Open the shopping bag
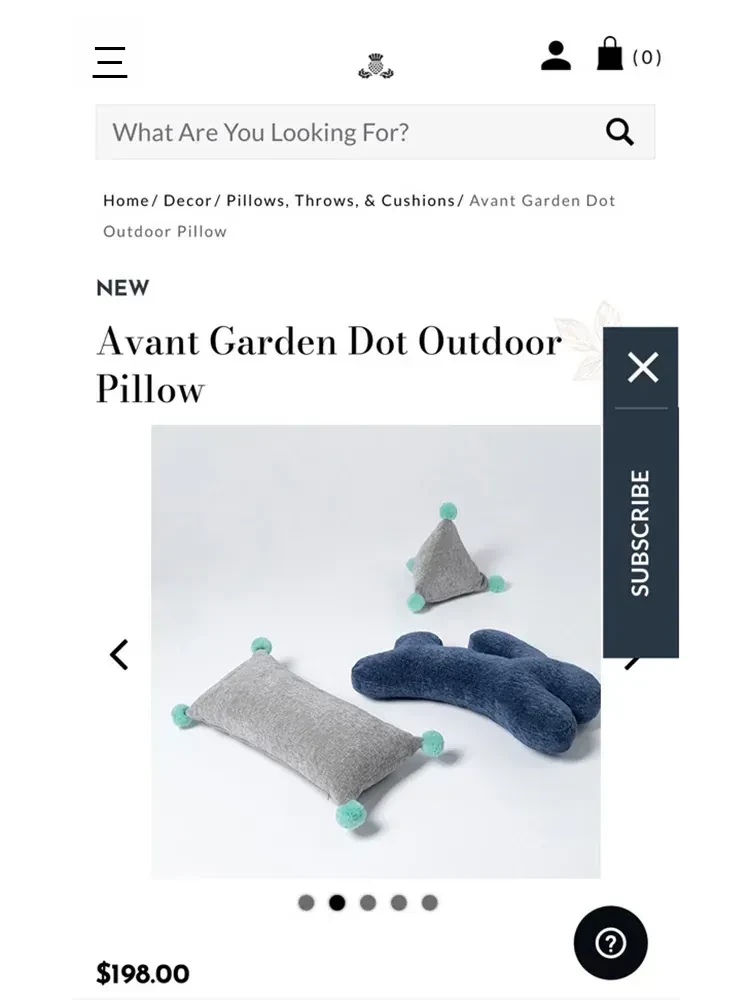 coord(610,55)
